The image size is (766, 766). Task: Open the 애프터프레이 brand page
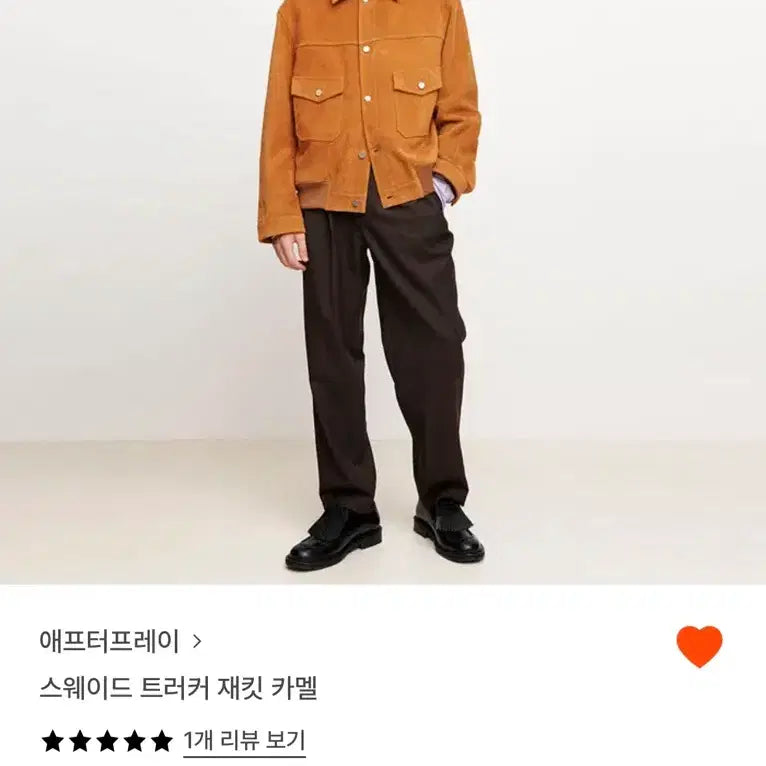point(120,641)
